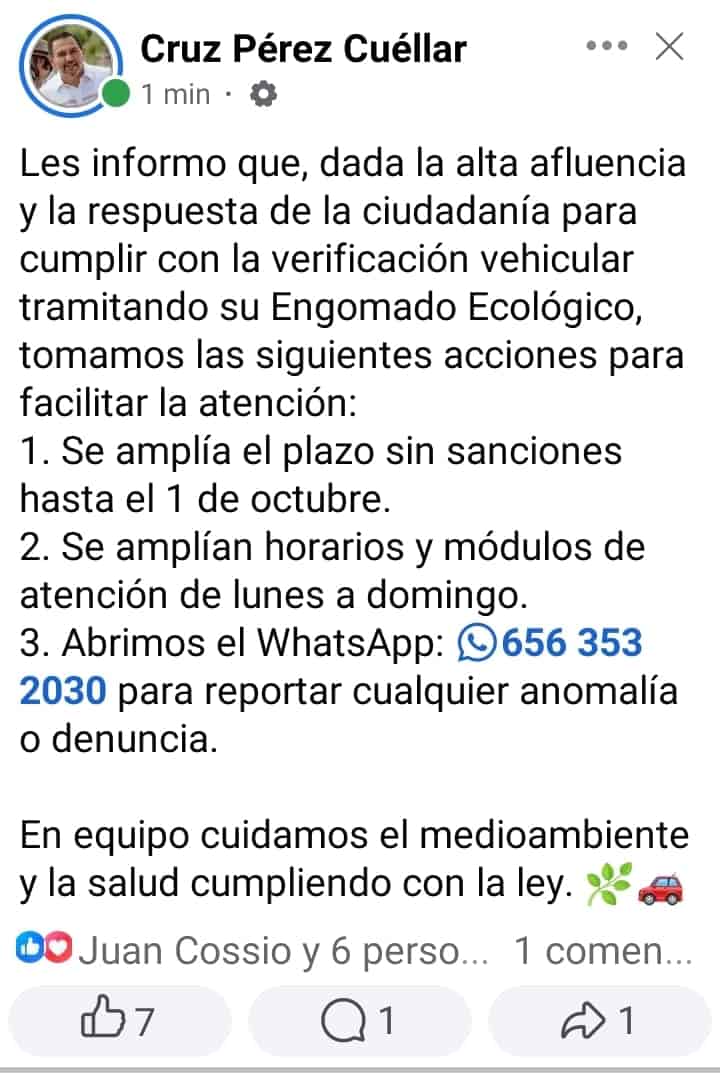The width and height of the screenshot is (720, 1076).
Task: Close this post
Action: pyautogui.click(x=669, y=46)
